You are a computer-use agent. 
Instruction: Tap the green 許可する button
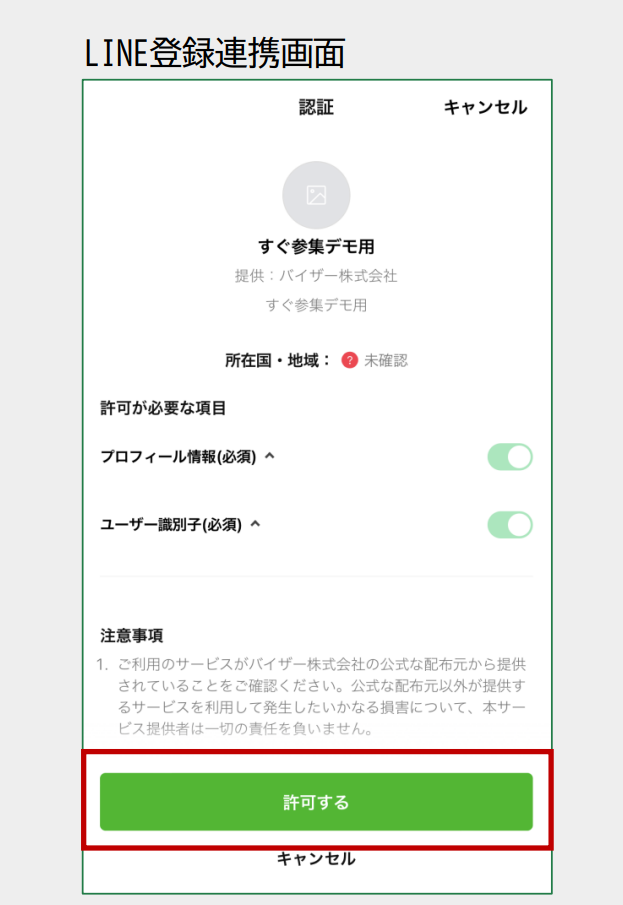316,802
